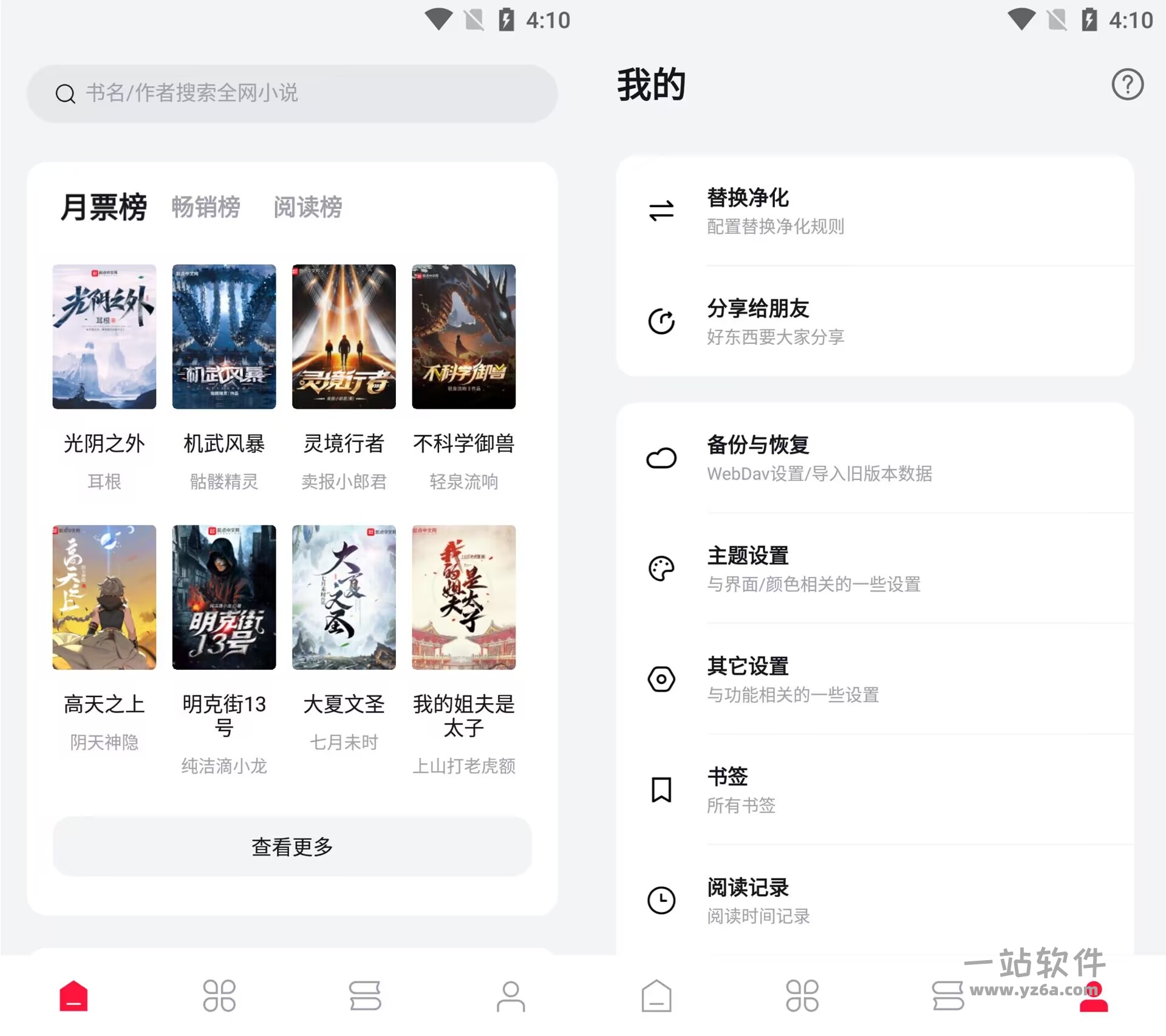The image size is (1166, 1036).
Task: Open the book search field
Action: [x=291, y=94]
